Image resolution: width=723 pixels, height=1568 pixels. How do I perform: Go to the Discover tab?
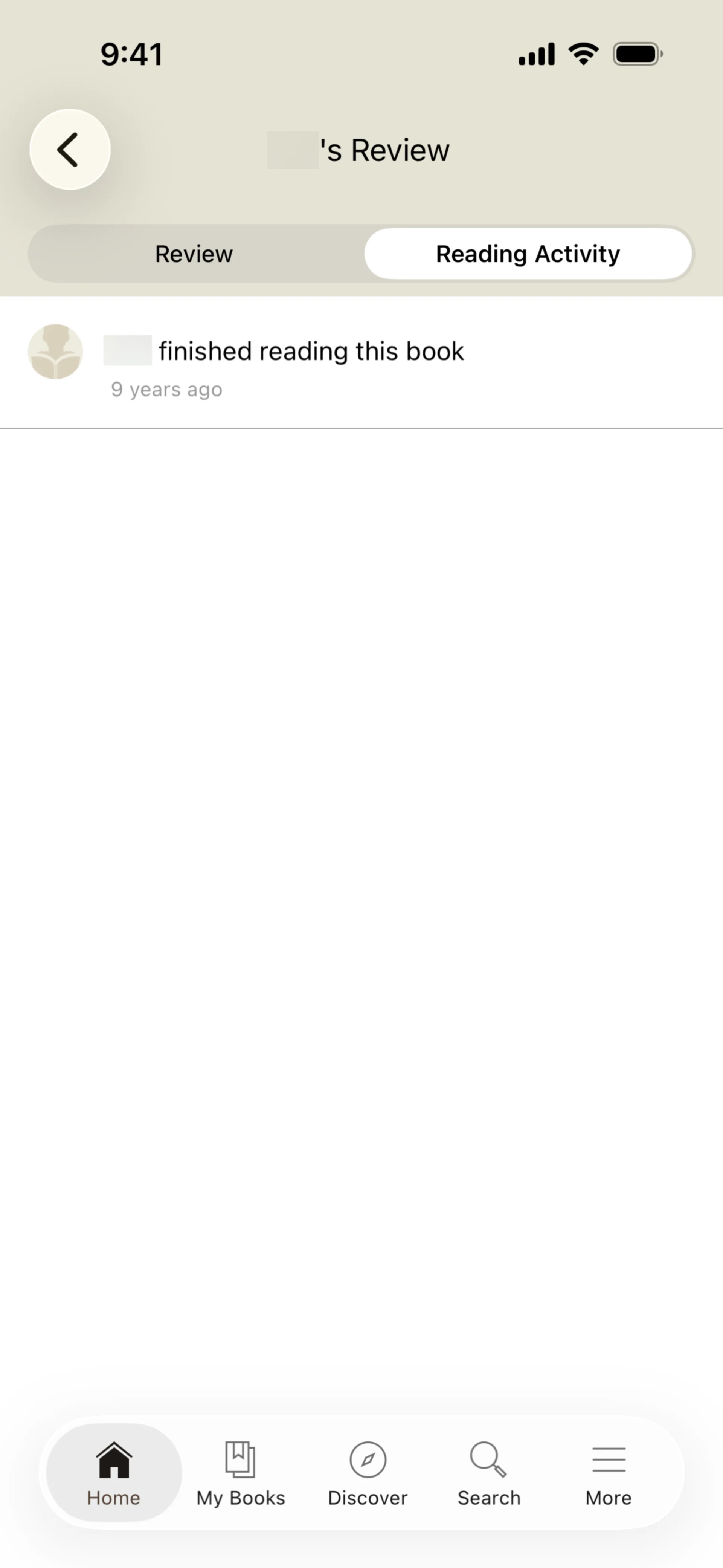click(x=368, y=1472)
